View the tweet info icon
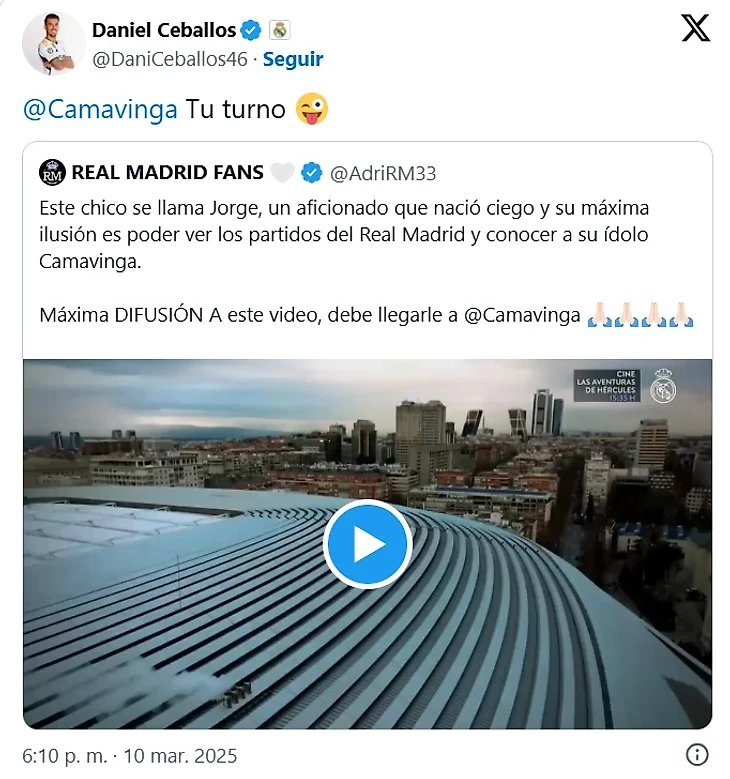 pyautogui.click(x=698, y=754)
